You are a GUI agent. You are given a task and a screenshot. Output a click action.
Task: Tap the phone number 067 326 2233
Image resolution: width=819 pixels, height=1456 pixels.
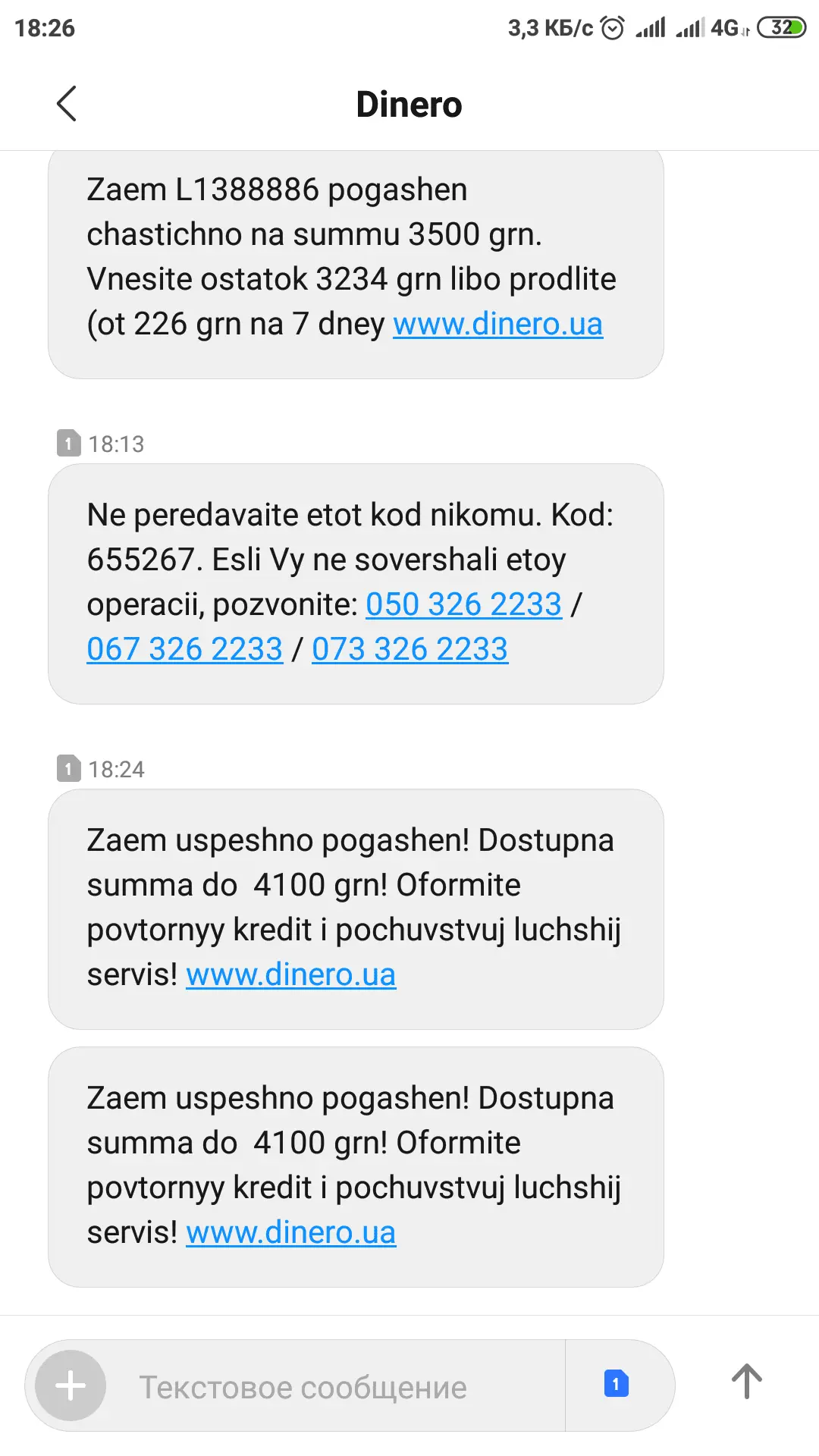[184, 649]
